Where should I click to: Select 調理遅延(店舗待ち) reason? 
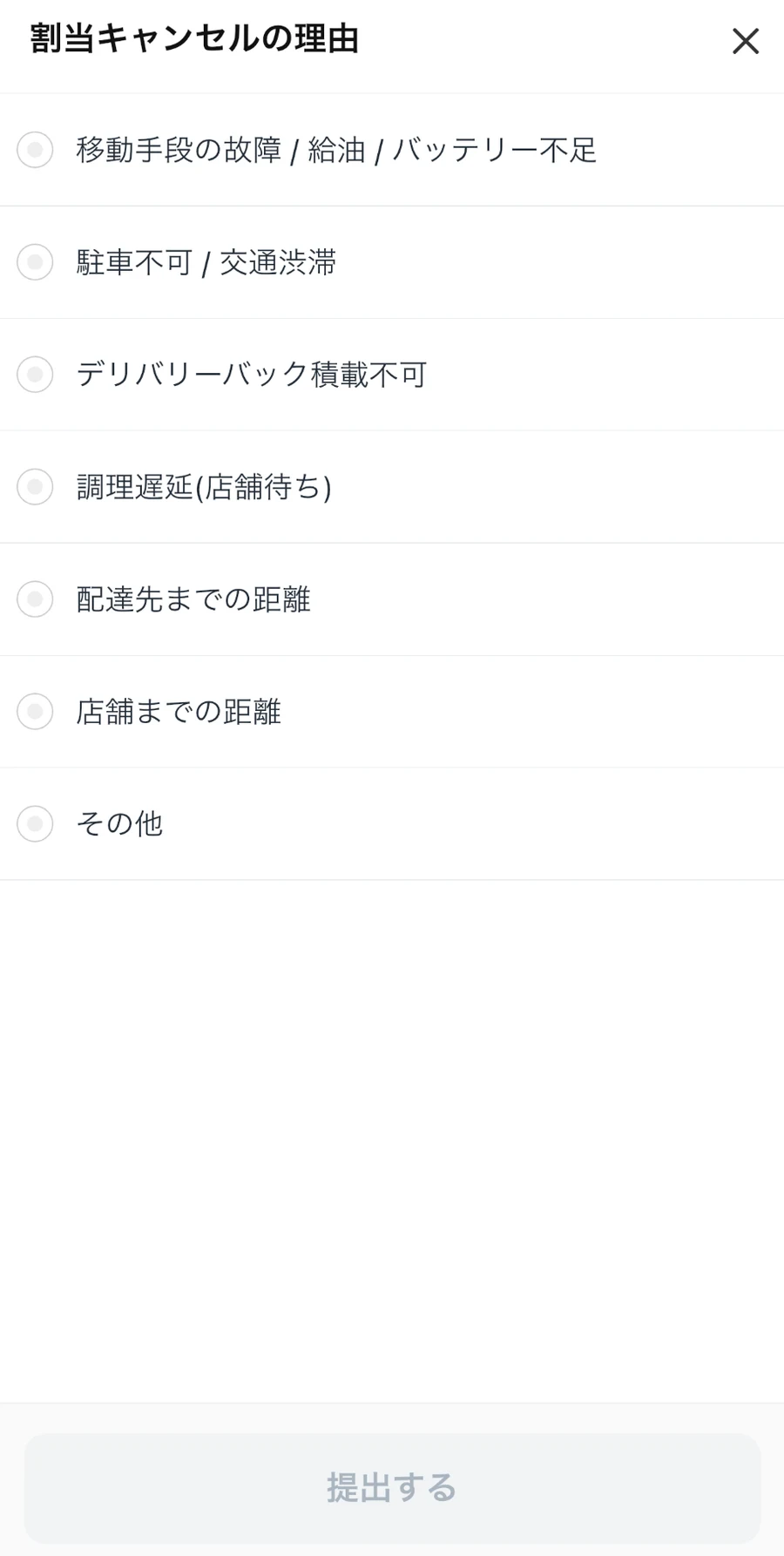392,487
